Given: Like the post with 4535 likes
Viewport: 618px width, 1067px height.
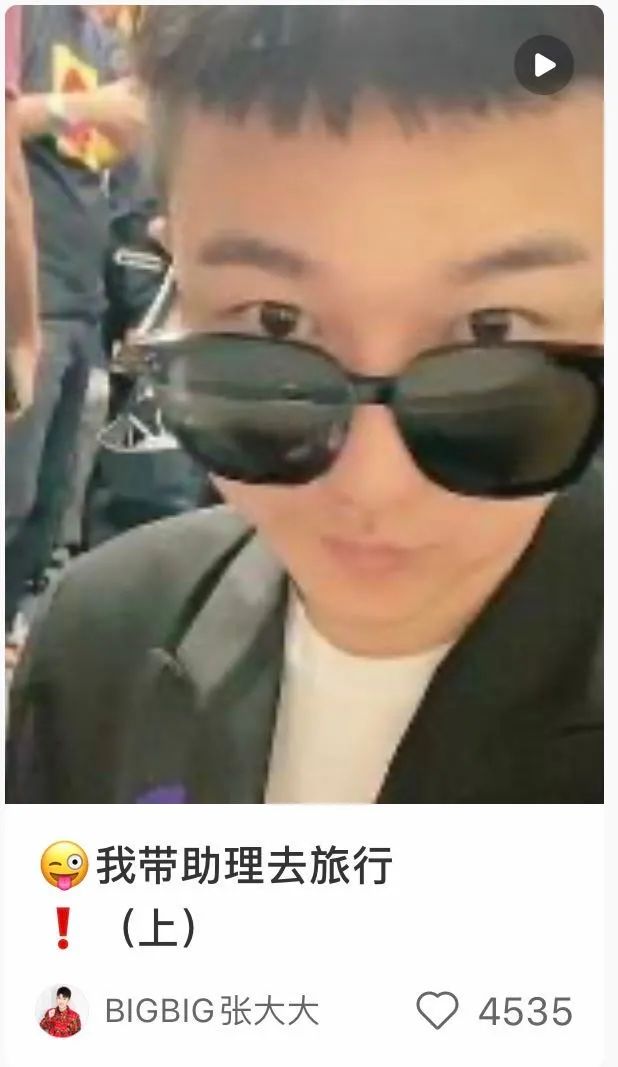Looking at the screenshot, I should click(x=437, y=1011).
